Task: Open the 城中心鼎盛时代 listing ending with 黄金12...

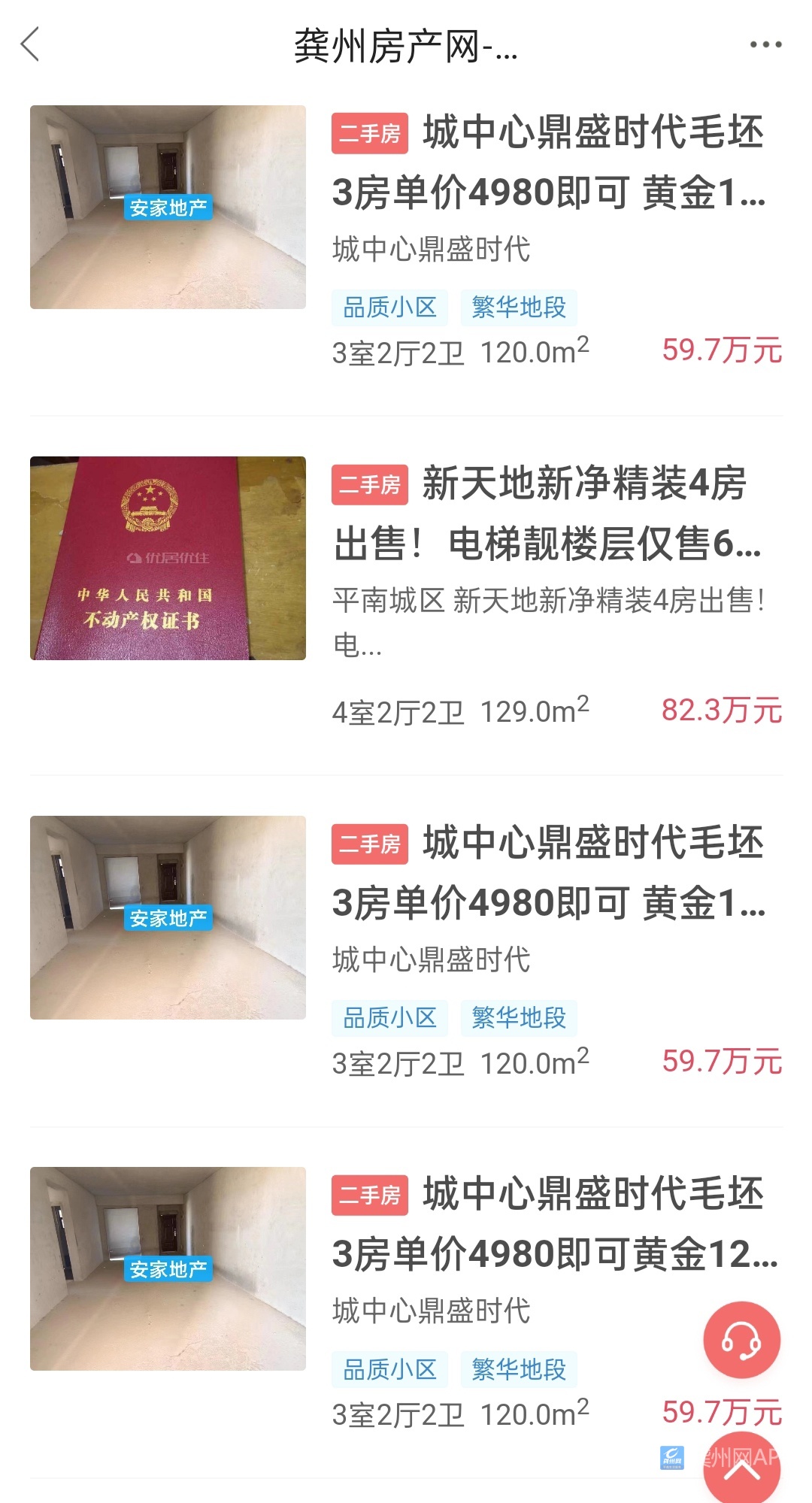Action: pos(555,1224)
